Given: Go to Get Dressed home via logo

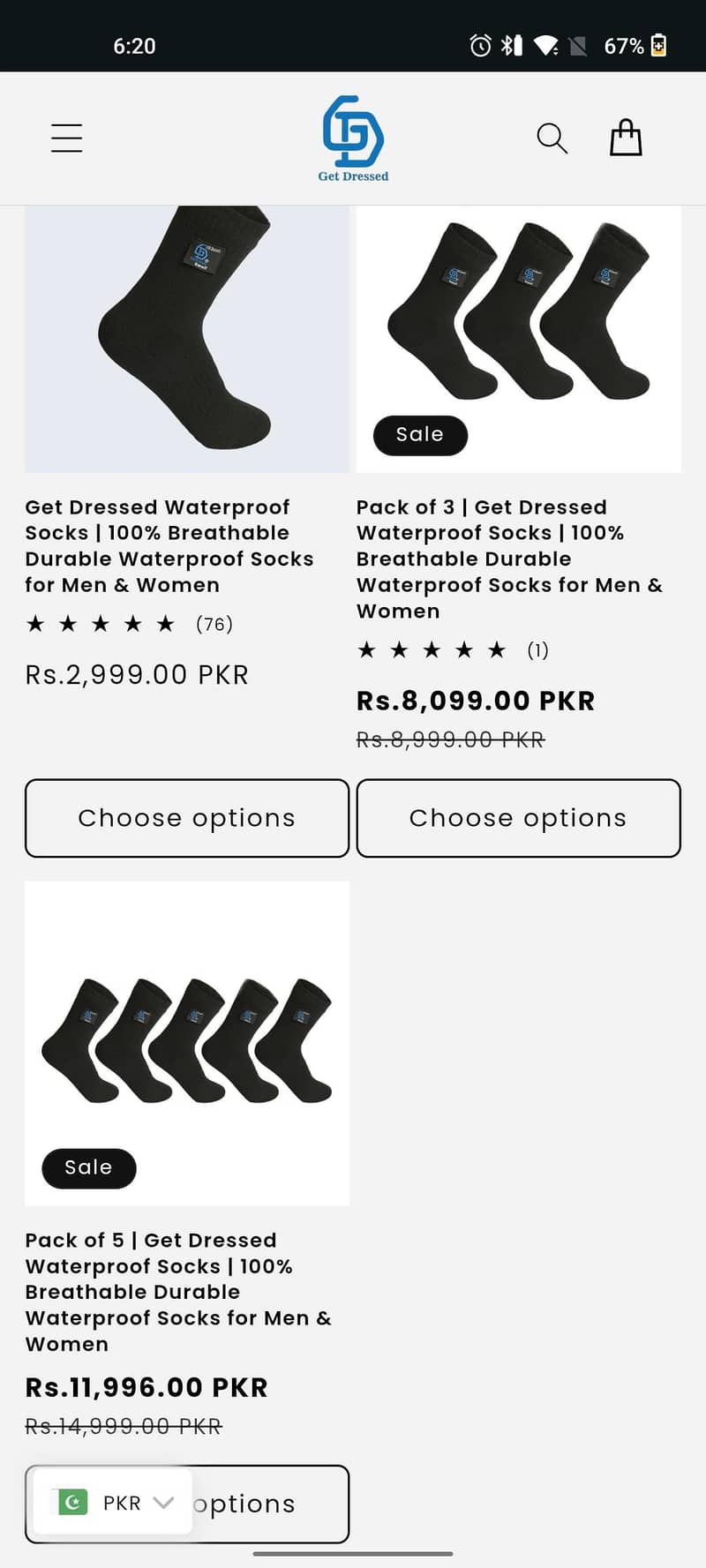Looking at the screenshot, I should [353, 139].
